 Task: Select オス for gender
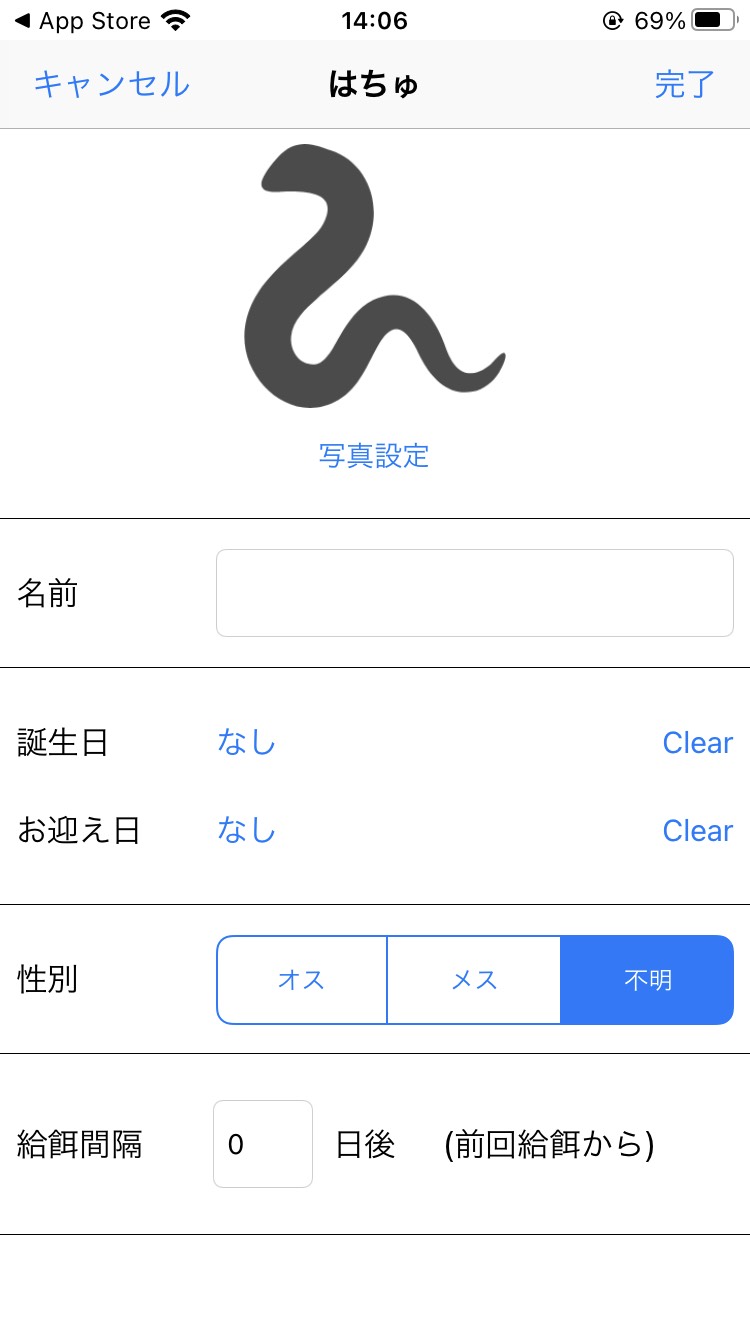pyautogui.click(x=302, y=980)
